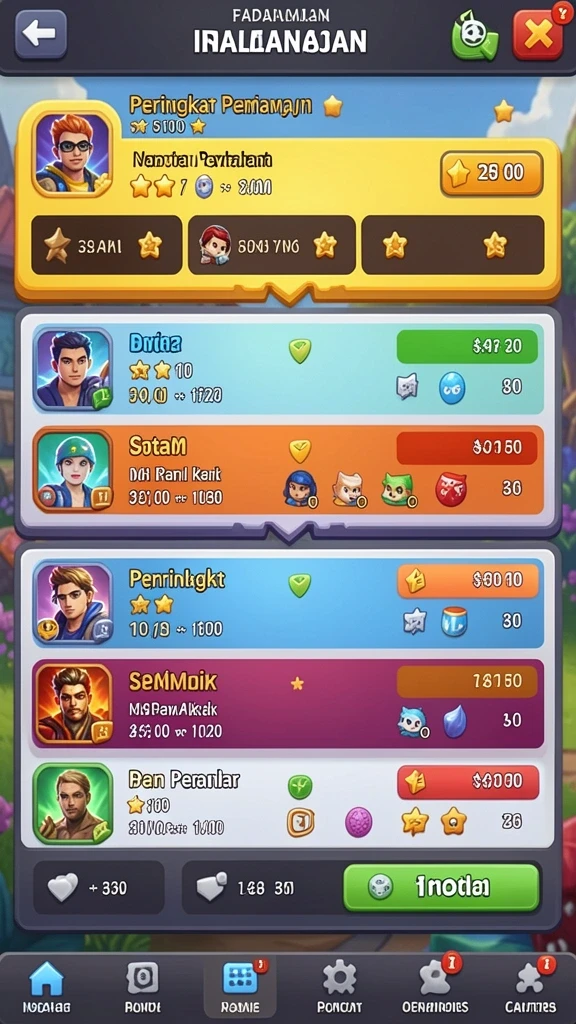Open Drina's player row
576x1024 pixels.
click(x=288, y=369)
